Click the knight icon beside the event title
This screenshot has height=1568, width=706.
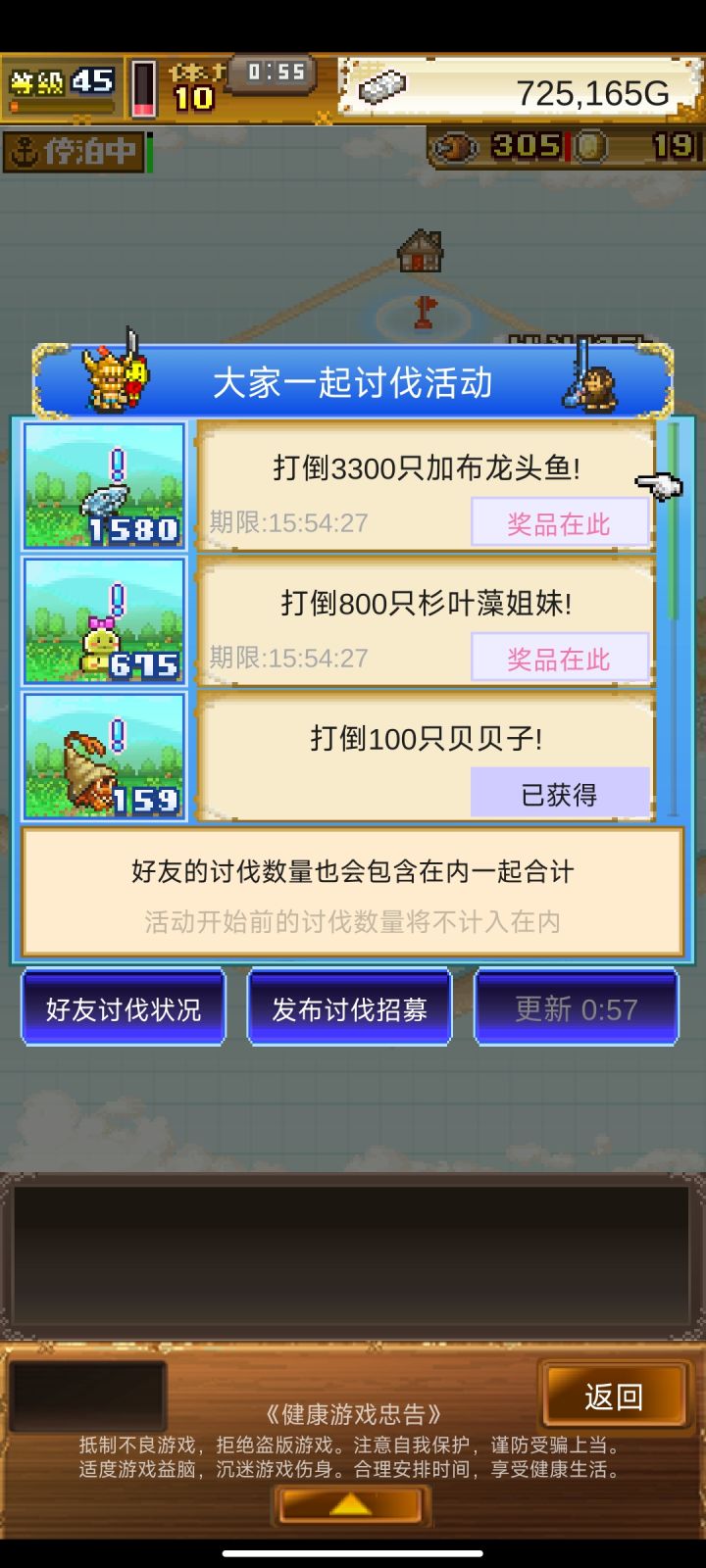click(113, 382)
